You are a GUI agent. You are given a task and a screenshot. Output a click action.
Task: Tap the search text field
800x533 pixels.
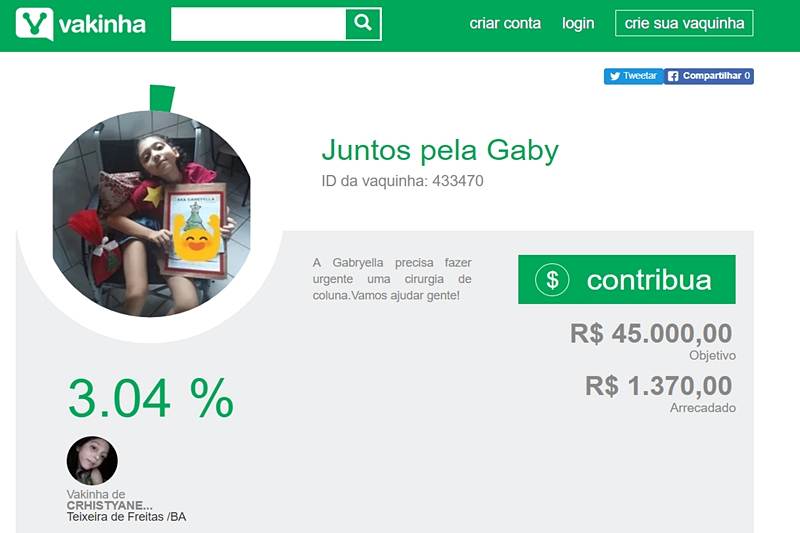click(x=258, y=23)
